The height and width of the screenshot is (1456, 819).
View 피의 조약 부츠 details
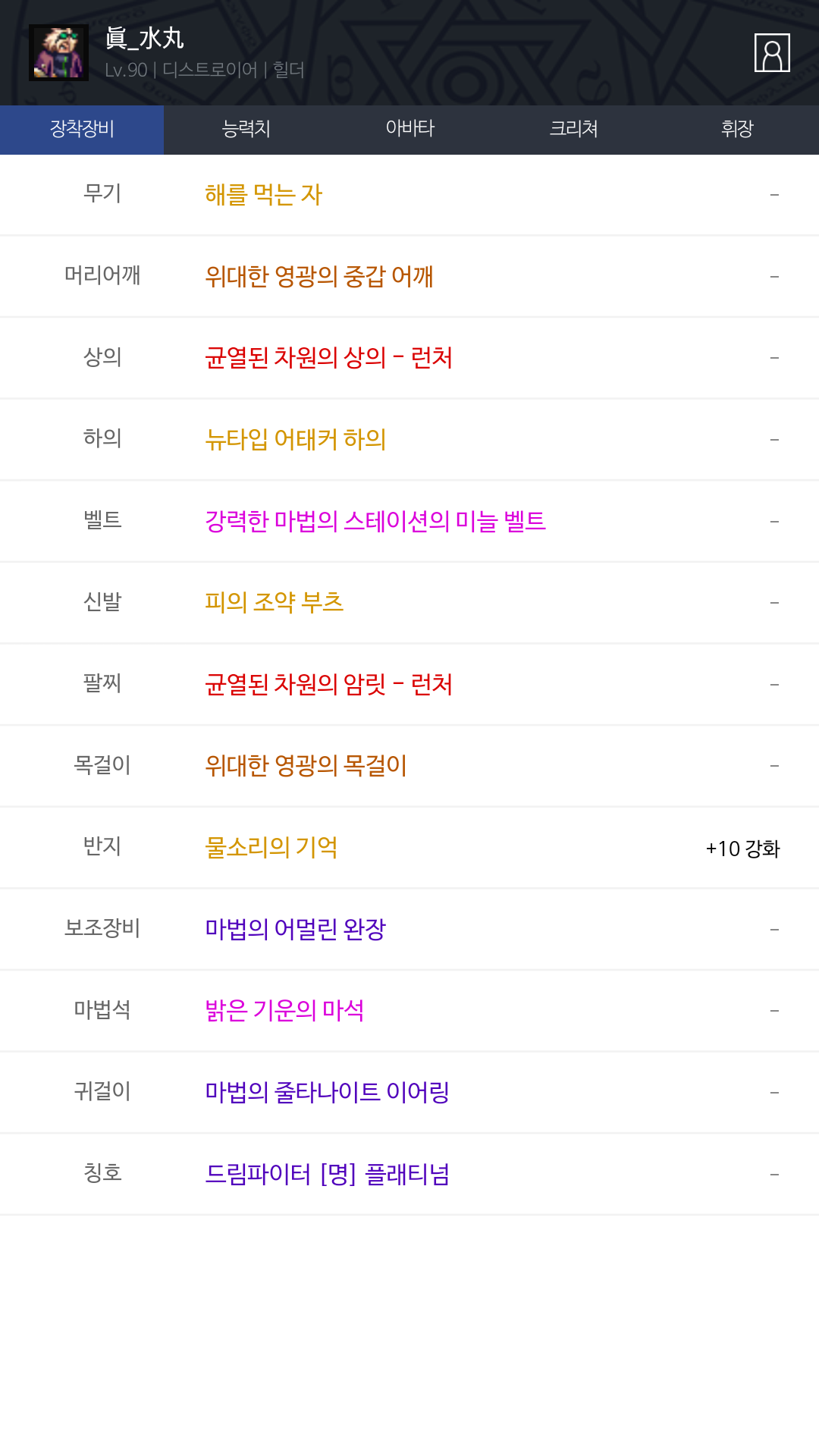coord(274,603)
